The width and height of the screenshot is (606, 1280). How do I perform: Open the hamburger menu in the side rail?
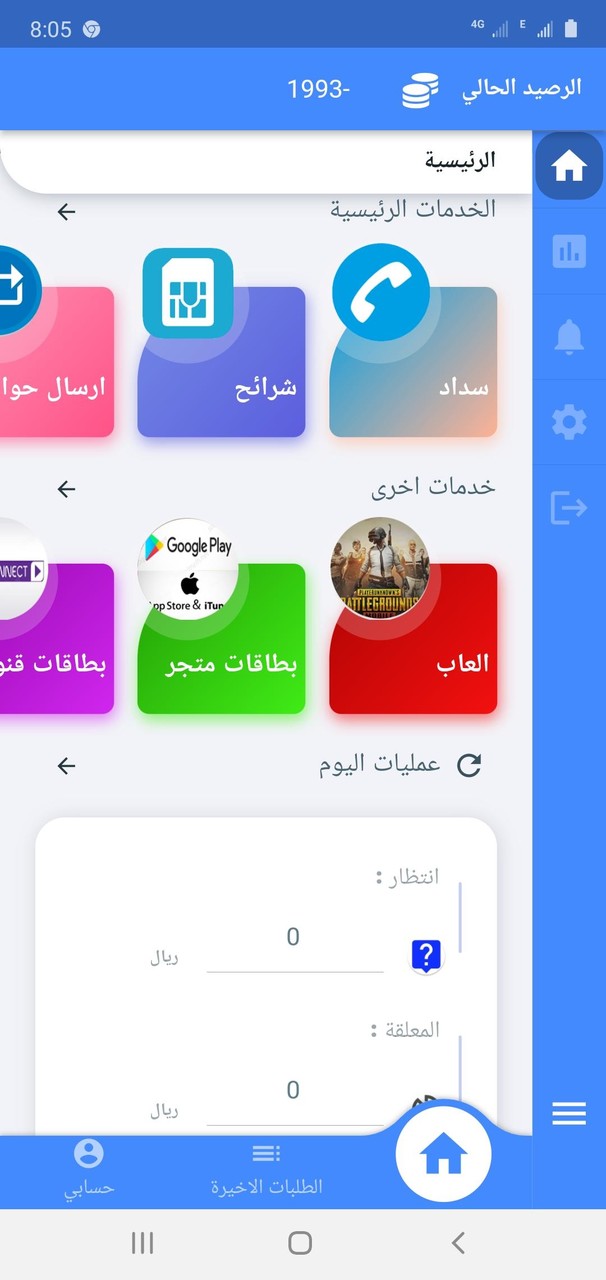569,1113
